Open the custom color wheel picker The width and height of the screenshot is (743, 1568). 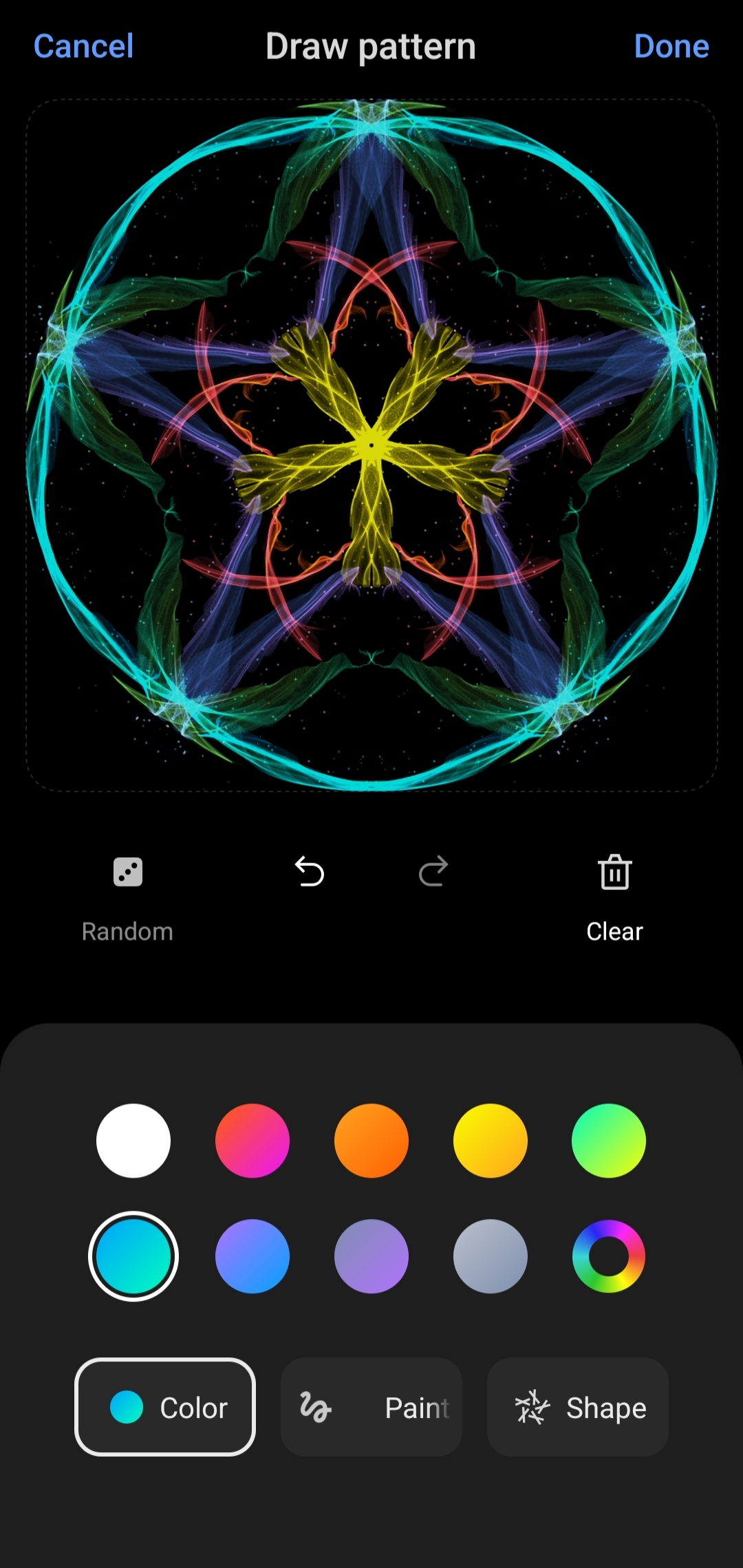[x=609, y=1257]
